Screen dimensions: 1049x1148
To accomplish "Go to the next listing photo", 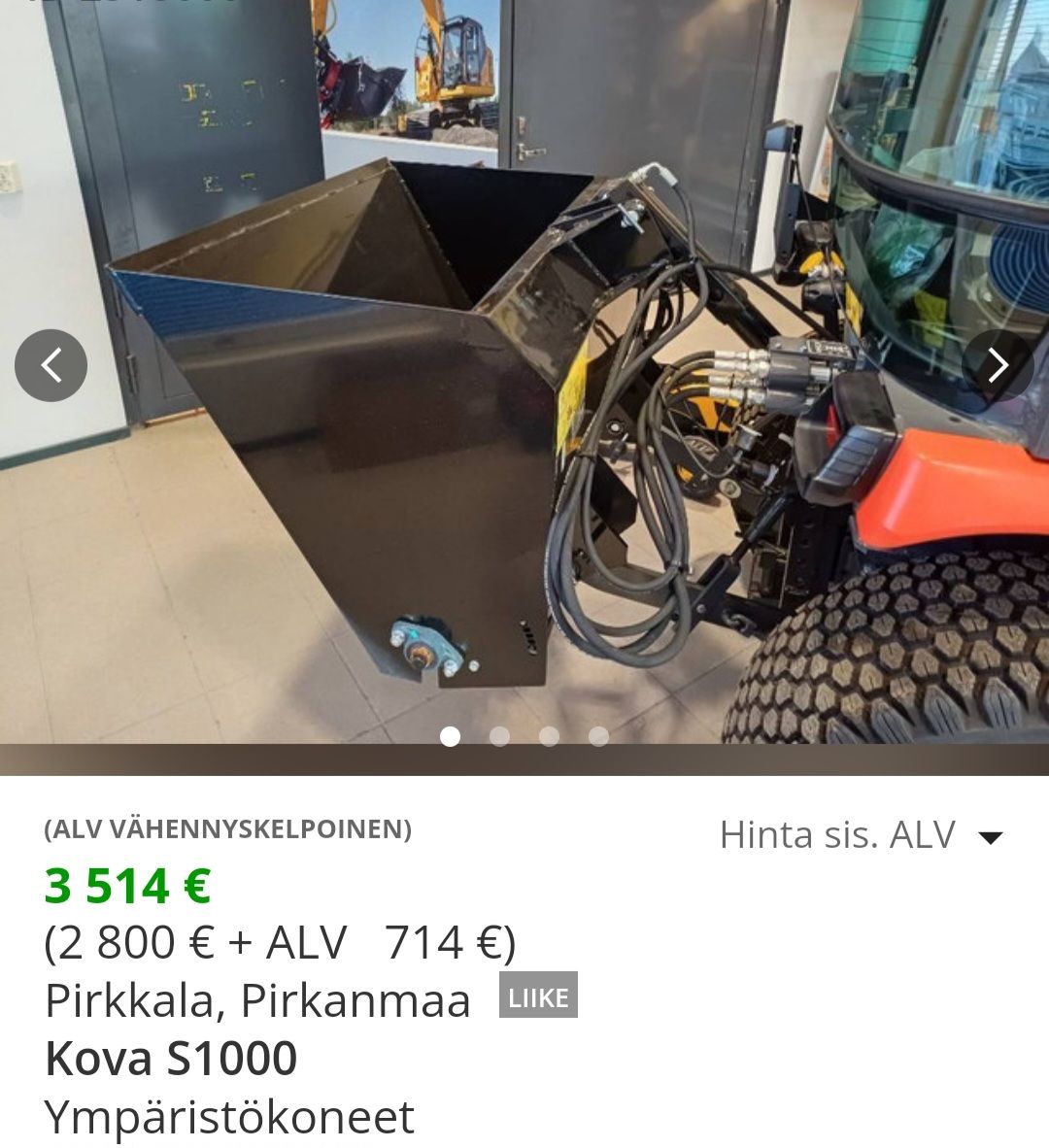I will tap(998, 365).
